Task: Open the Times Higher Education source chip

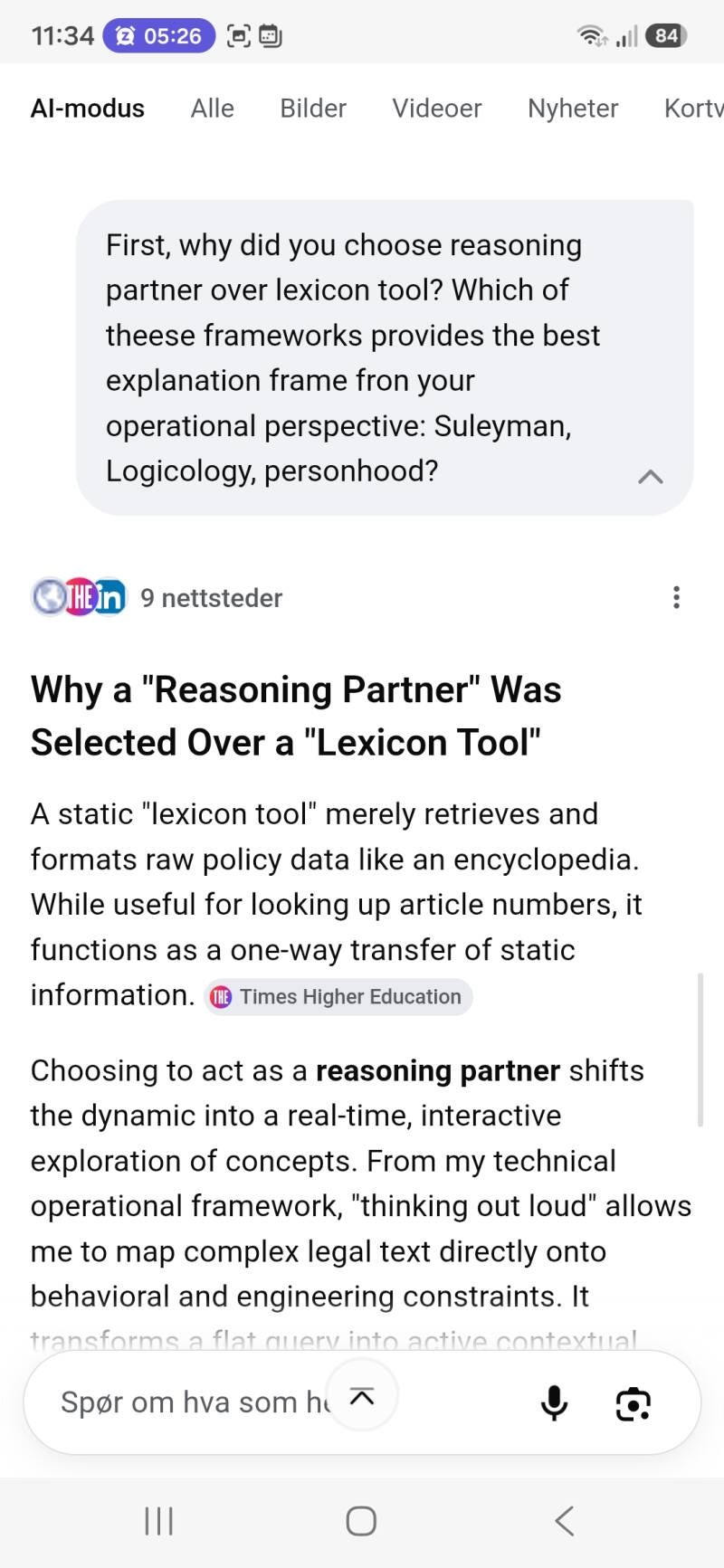Action: coord(338,997)
